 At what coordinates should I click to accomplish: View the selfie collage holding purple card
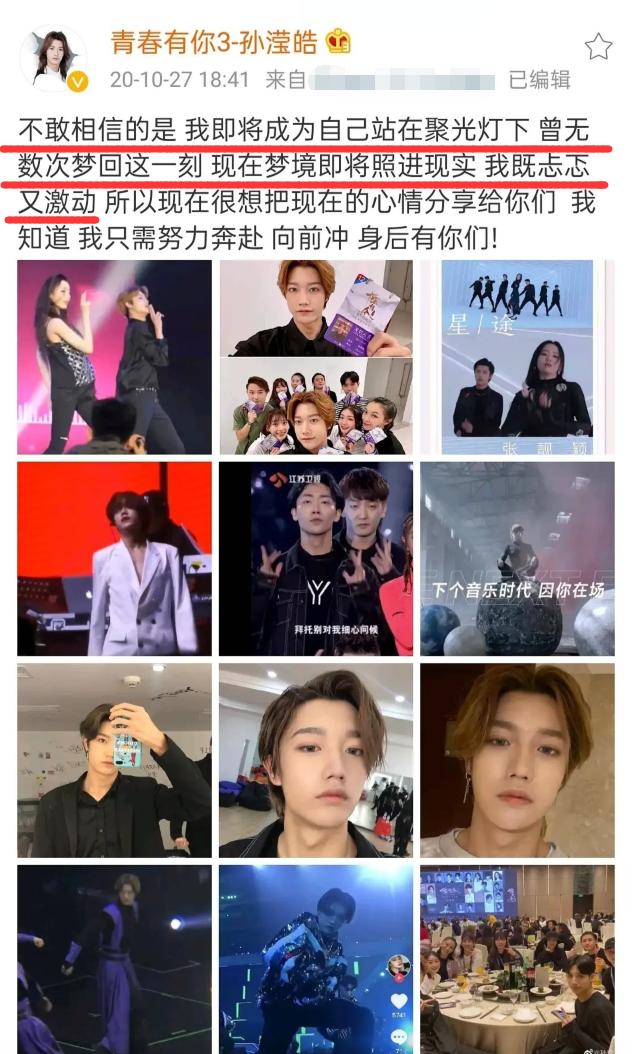coord(316,357)
